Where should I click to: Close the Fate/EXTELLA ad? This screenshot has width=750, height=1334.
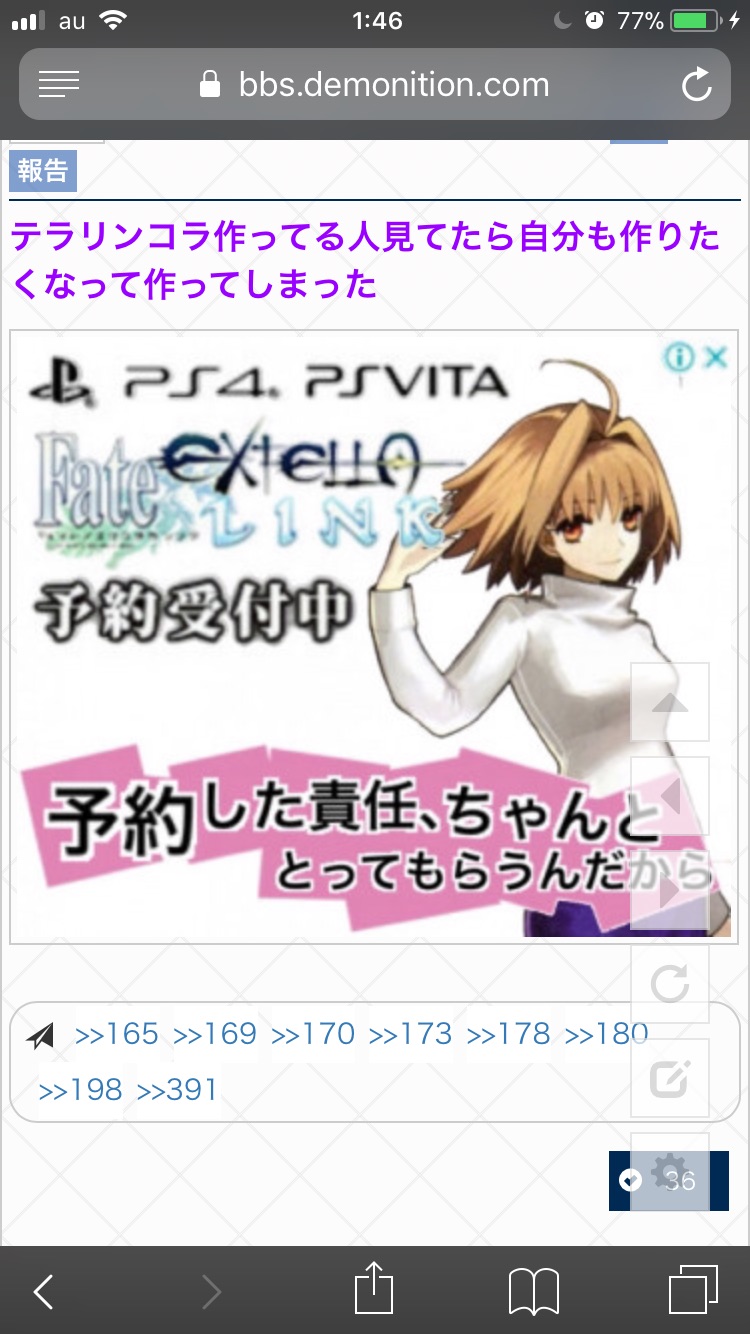pyautogui.click(x=714, y=357)
